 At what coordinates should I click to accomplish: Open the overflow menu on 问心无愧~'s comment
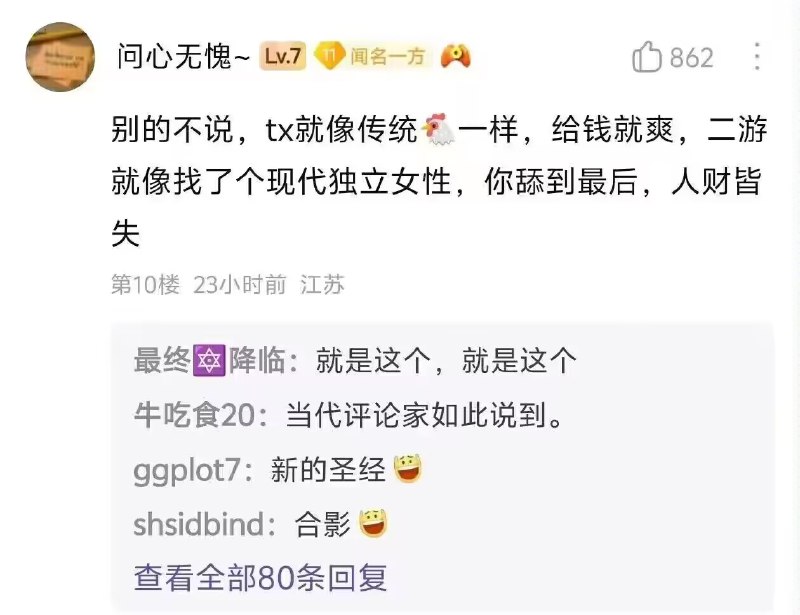(758, 56)
